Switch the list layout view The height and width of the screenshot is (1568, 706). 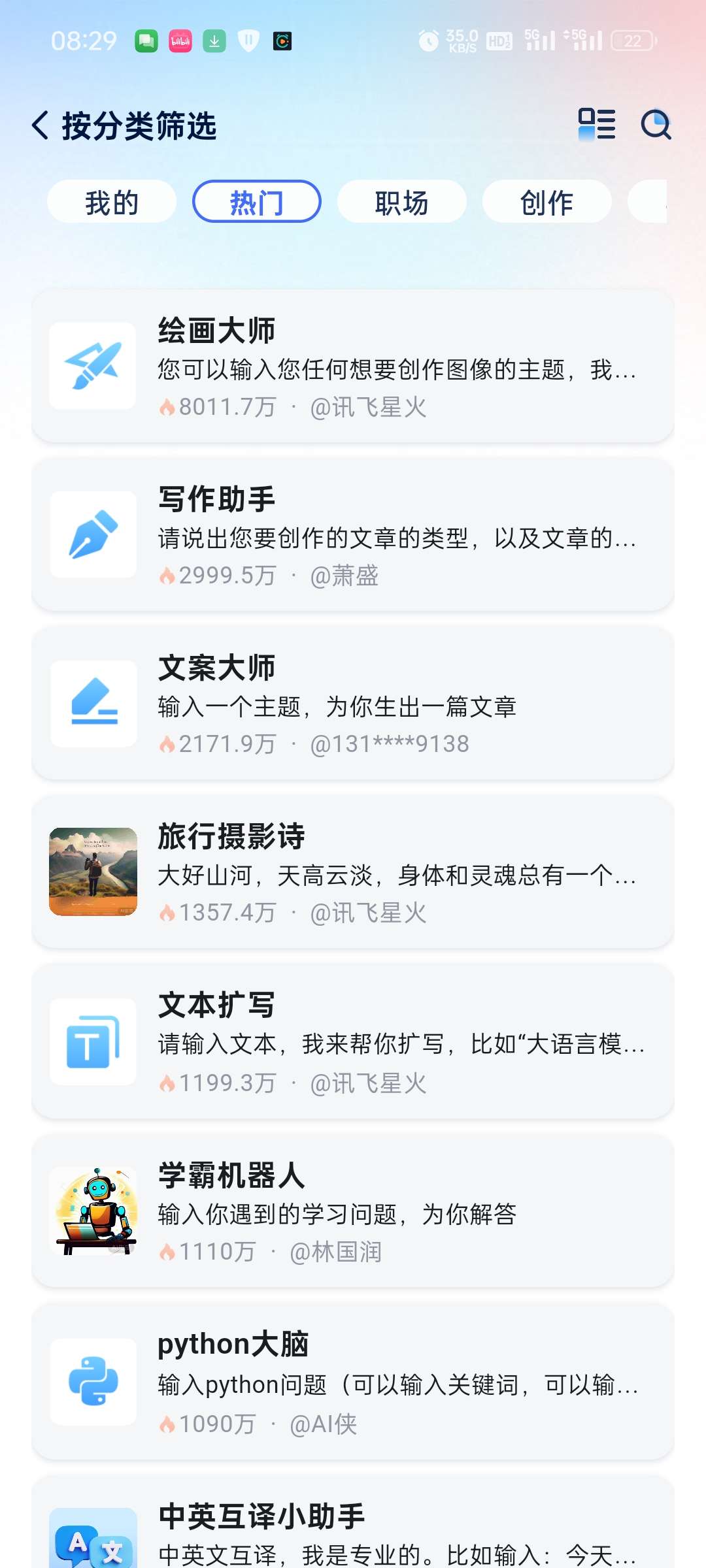[x=596, y=124]
